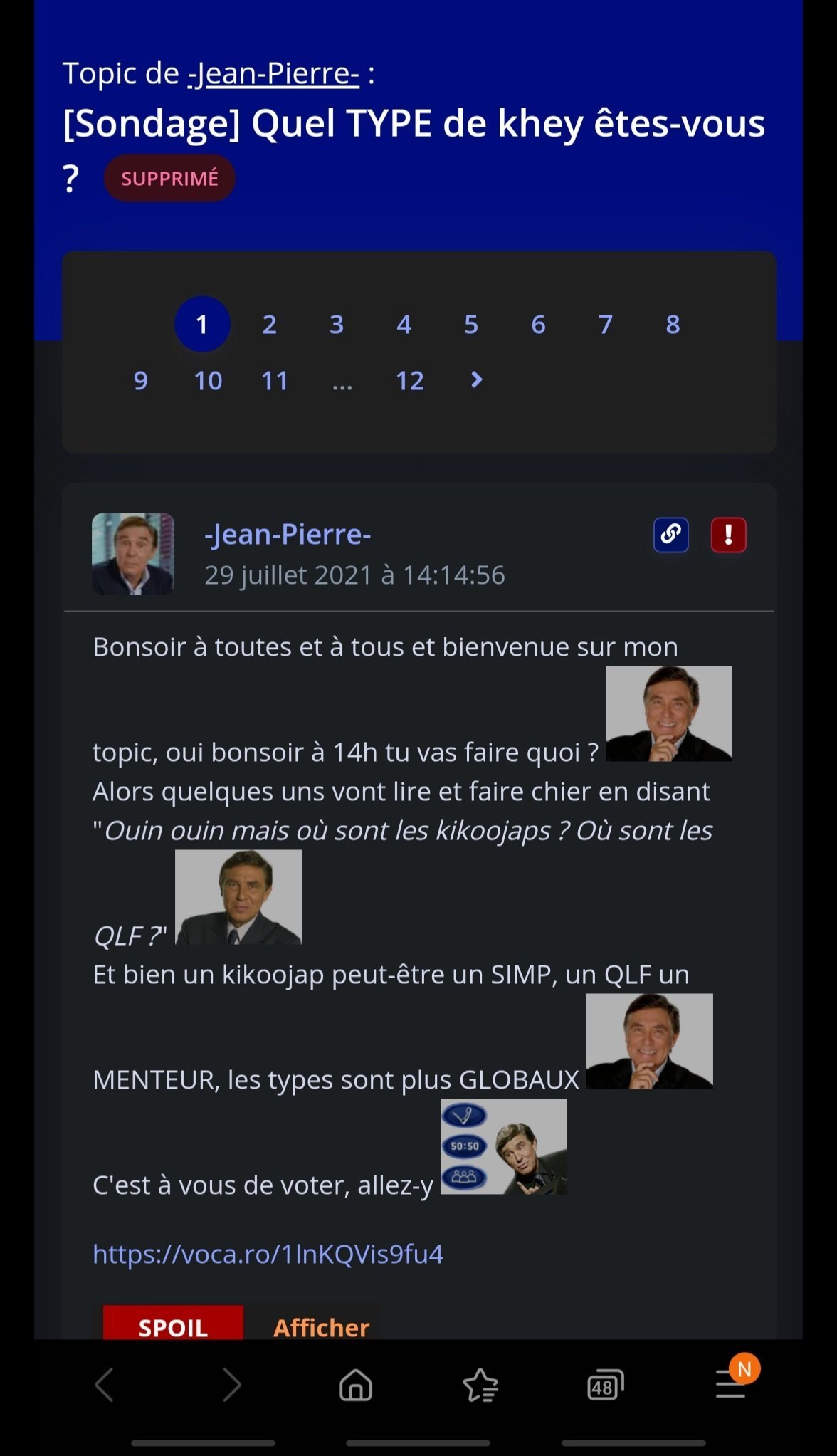The height and width of the screenshot is (1456, 837).
Task: Open the voca.ro audio link
Action: click(268, 1254)
